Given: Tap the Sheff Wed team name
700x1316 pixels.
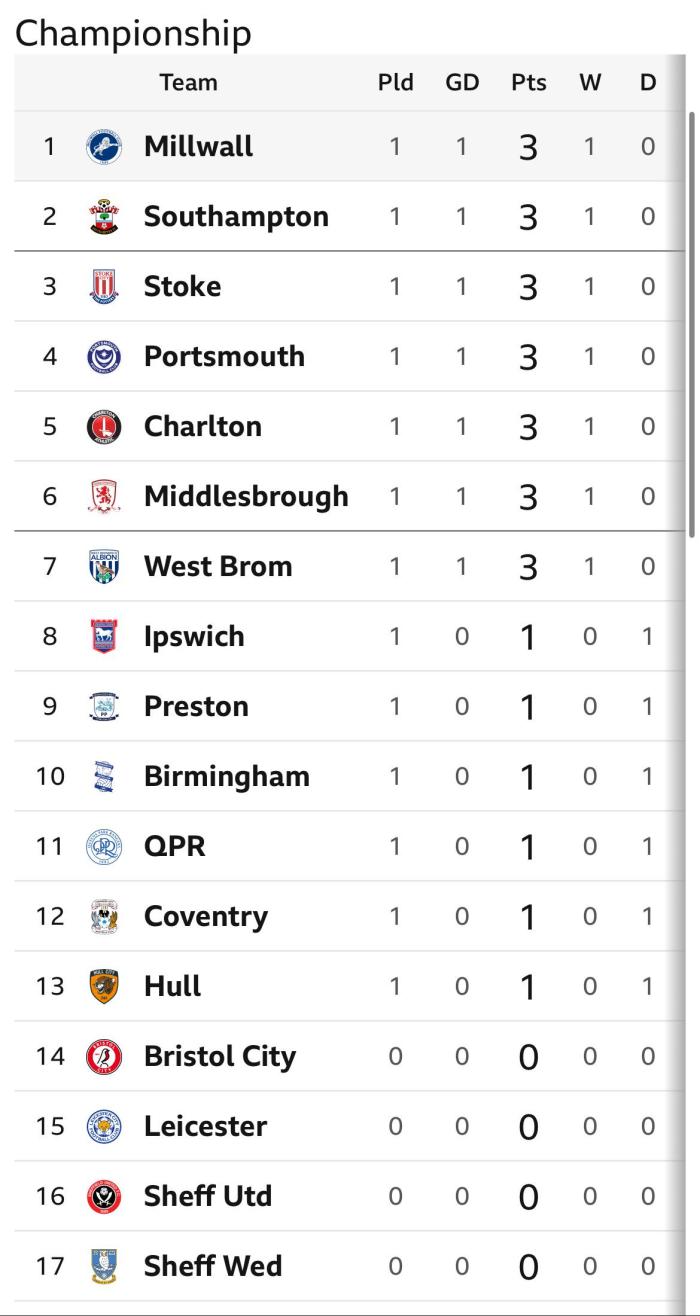Looking at the screenshot, I should [212, 1266].
